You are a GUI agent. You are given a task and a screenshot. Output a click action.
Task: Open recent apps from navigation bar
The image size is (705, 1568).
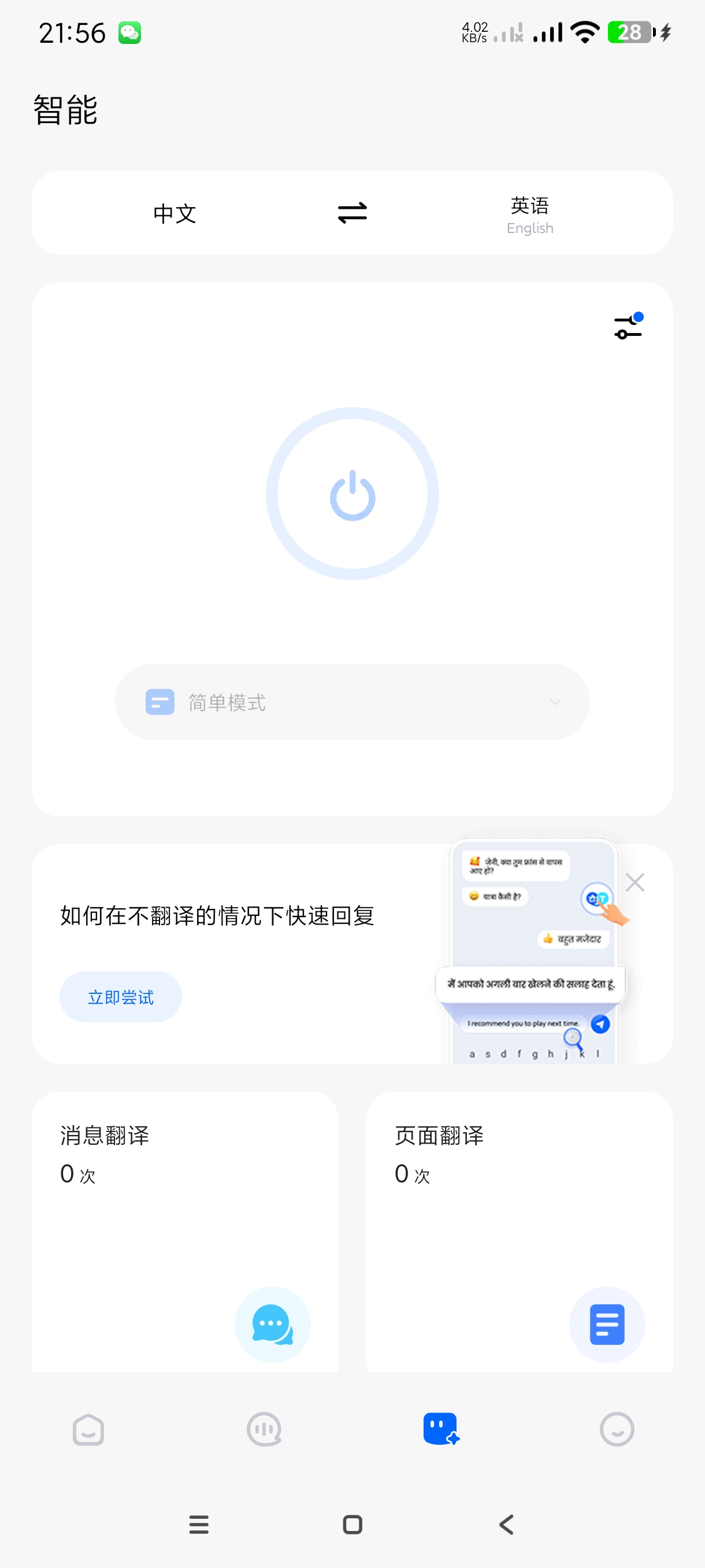point(199,1525)
